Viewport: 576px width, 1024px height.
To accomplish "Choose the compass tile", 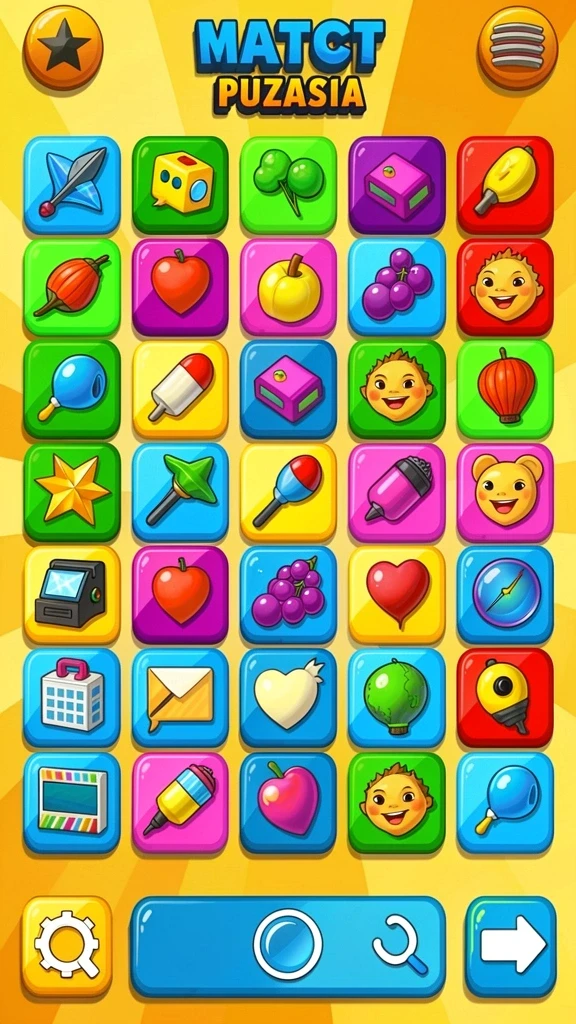I will [x=505, y=595].
